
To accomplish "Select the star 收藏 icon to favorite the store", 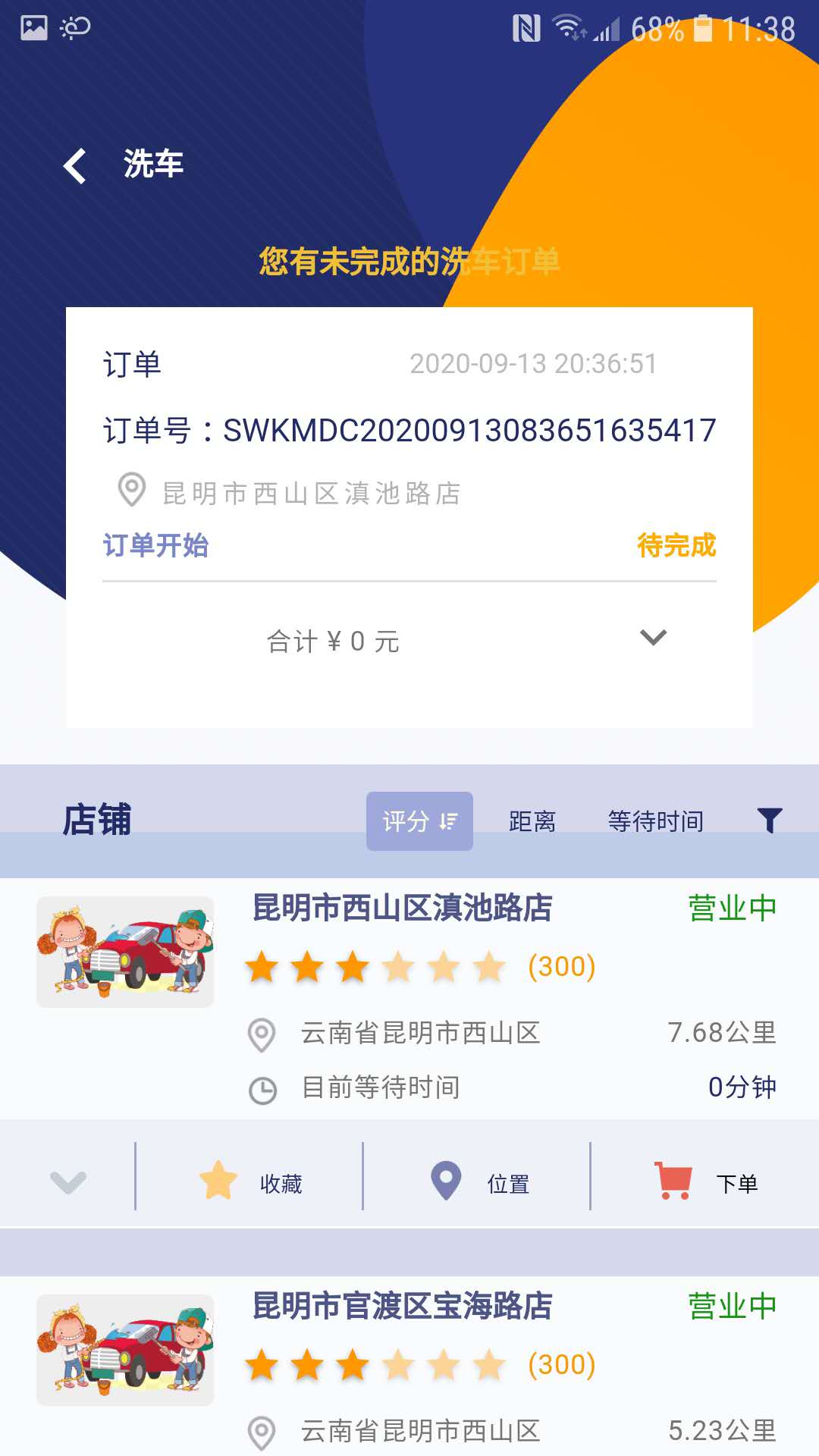I will (x=218, y=1179).
